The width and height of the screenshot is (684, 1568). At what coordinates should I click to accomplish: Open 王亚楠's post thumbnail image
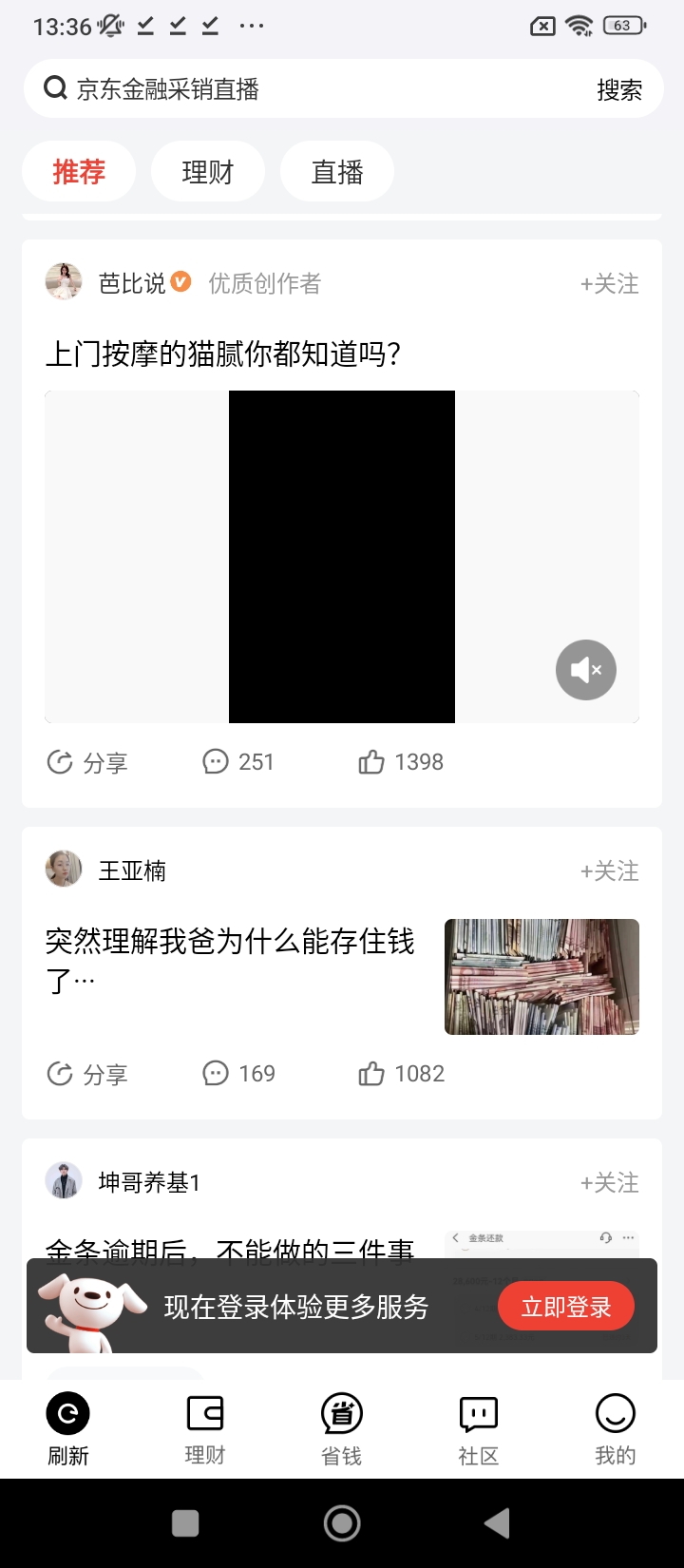(x=541, y=976)
